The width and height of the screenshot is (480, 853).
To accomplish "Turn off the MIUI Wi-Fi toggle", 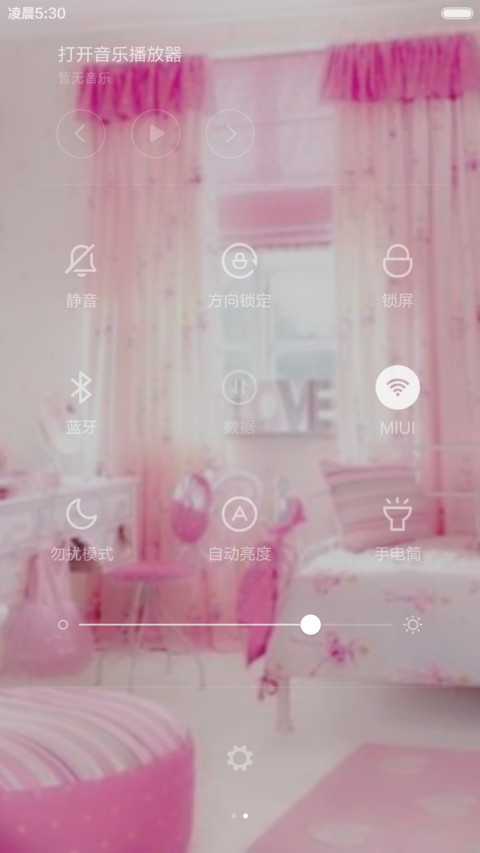I will (x=398, y=387).
